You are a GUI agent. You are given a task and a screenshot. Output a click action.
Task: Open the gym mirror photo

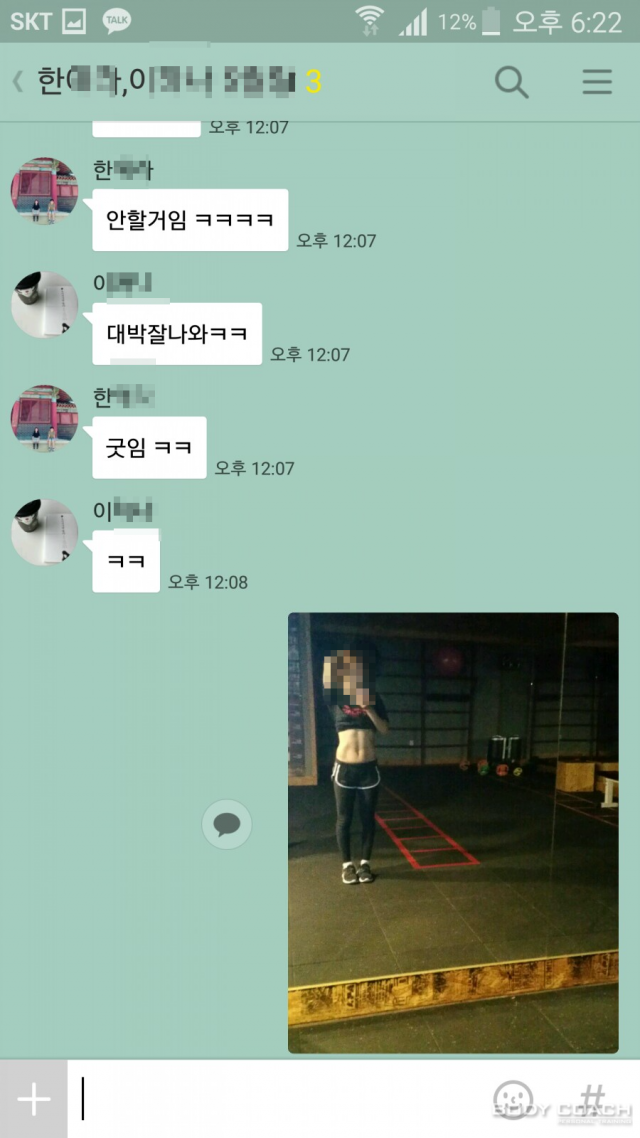coord(453,832)
